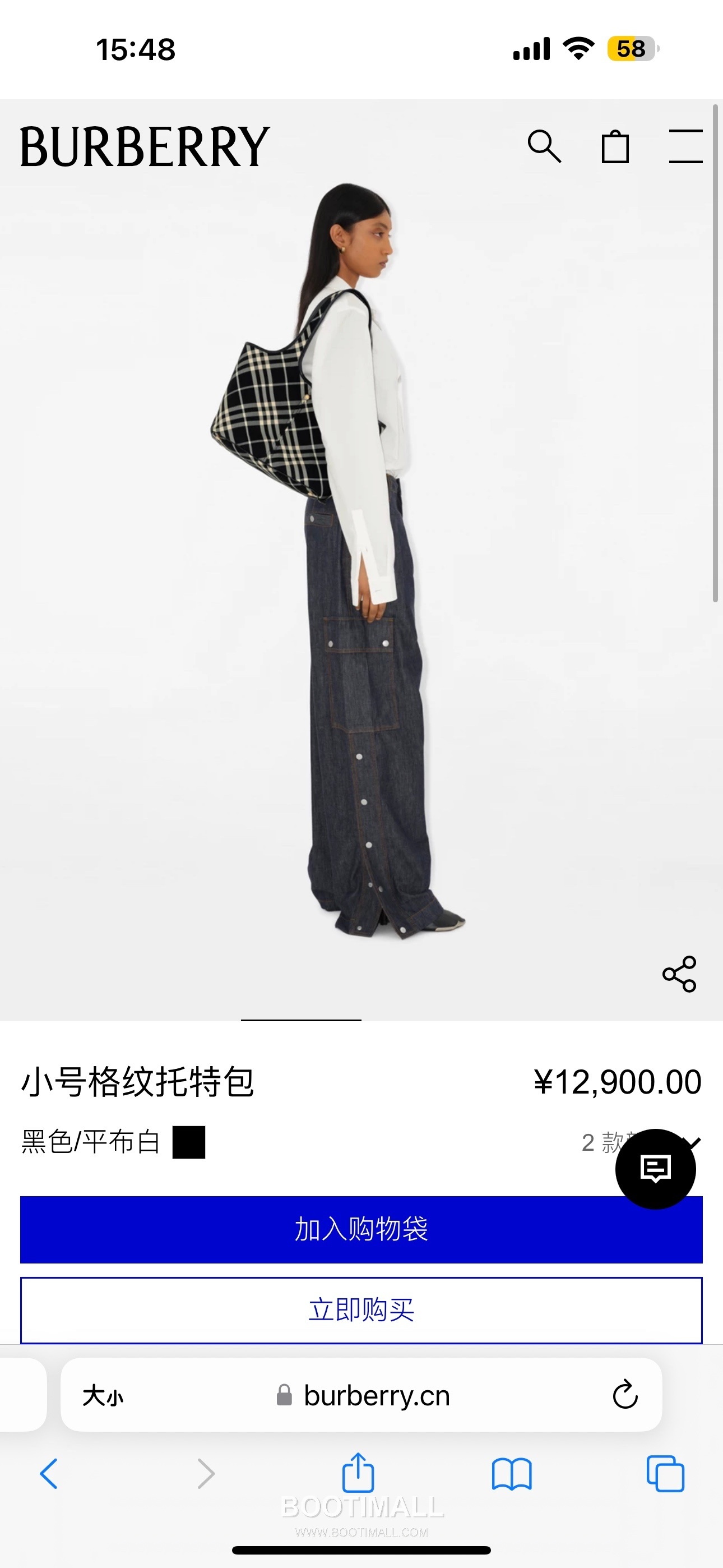
Task: Open the search on Burberry site
Action: (546, 146)
